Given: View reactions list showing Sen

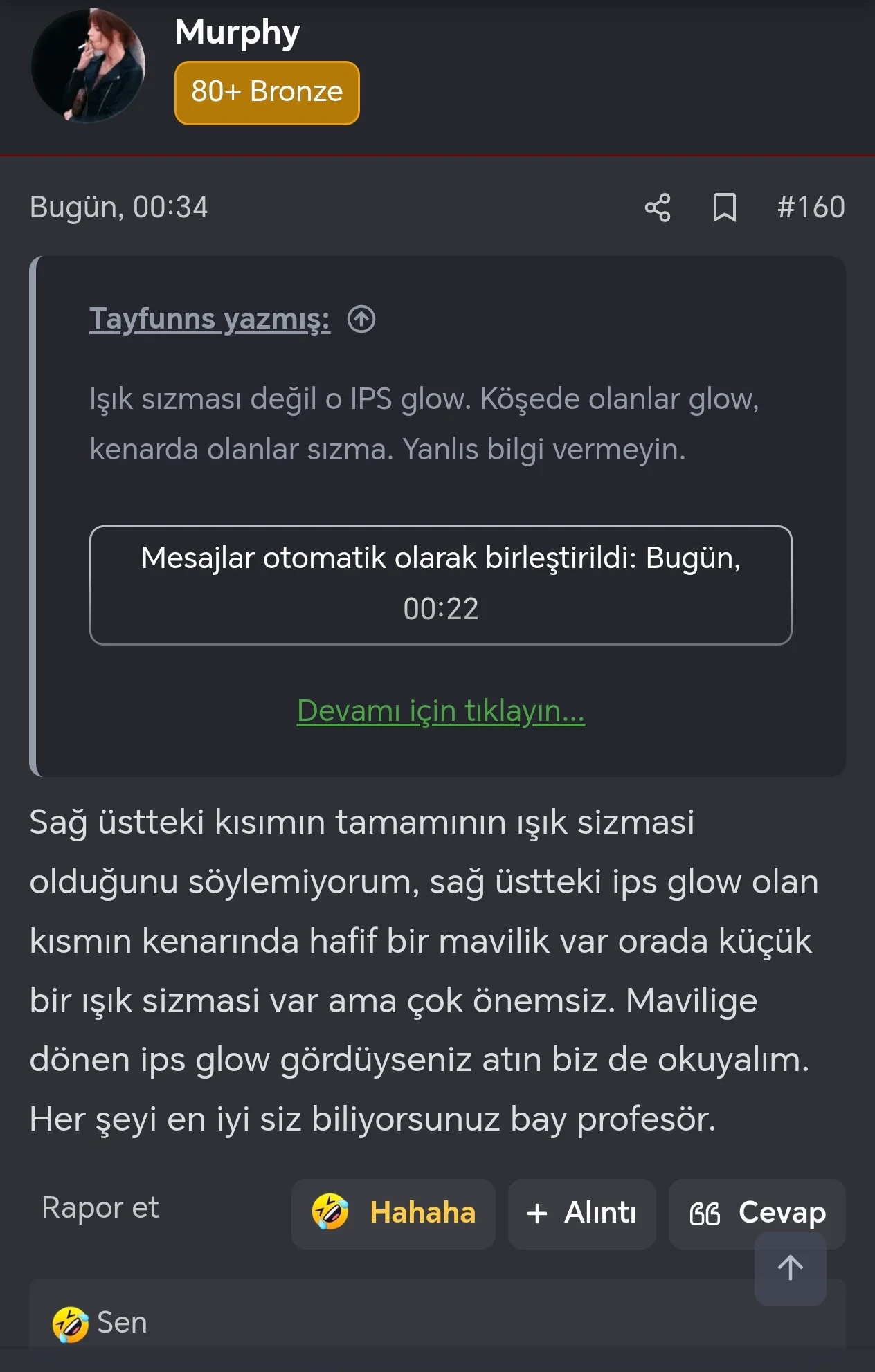Looking at the screenshot, I should (101, 1323).
